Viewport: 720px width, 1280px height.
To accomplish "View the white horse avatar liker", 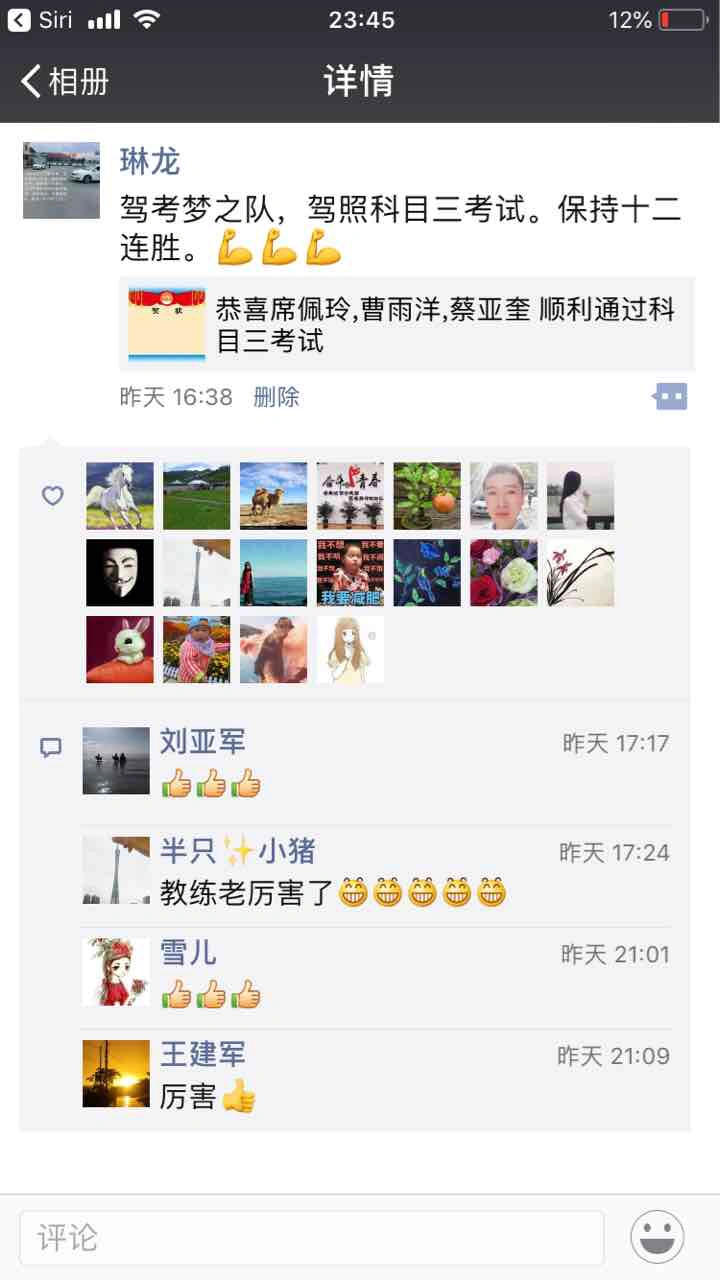I will pos(120,496).
